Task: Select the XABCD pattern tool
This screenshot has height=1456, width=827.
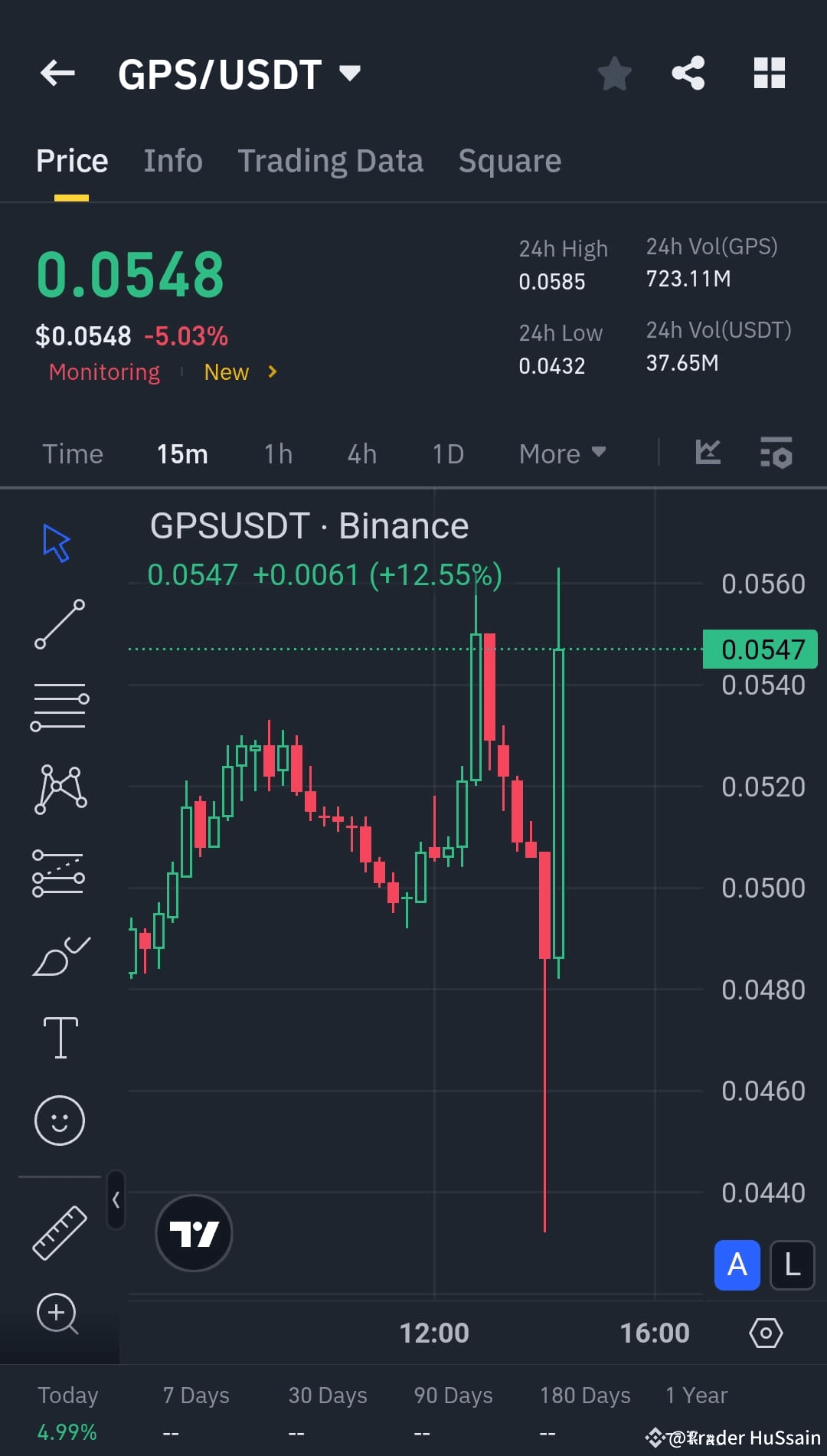Action: click(x=60, y=789)
